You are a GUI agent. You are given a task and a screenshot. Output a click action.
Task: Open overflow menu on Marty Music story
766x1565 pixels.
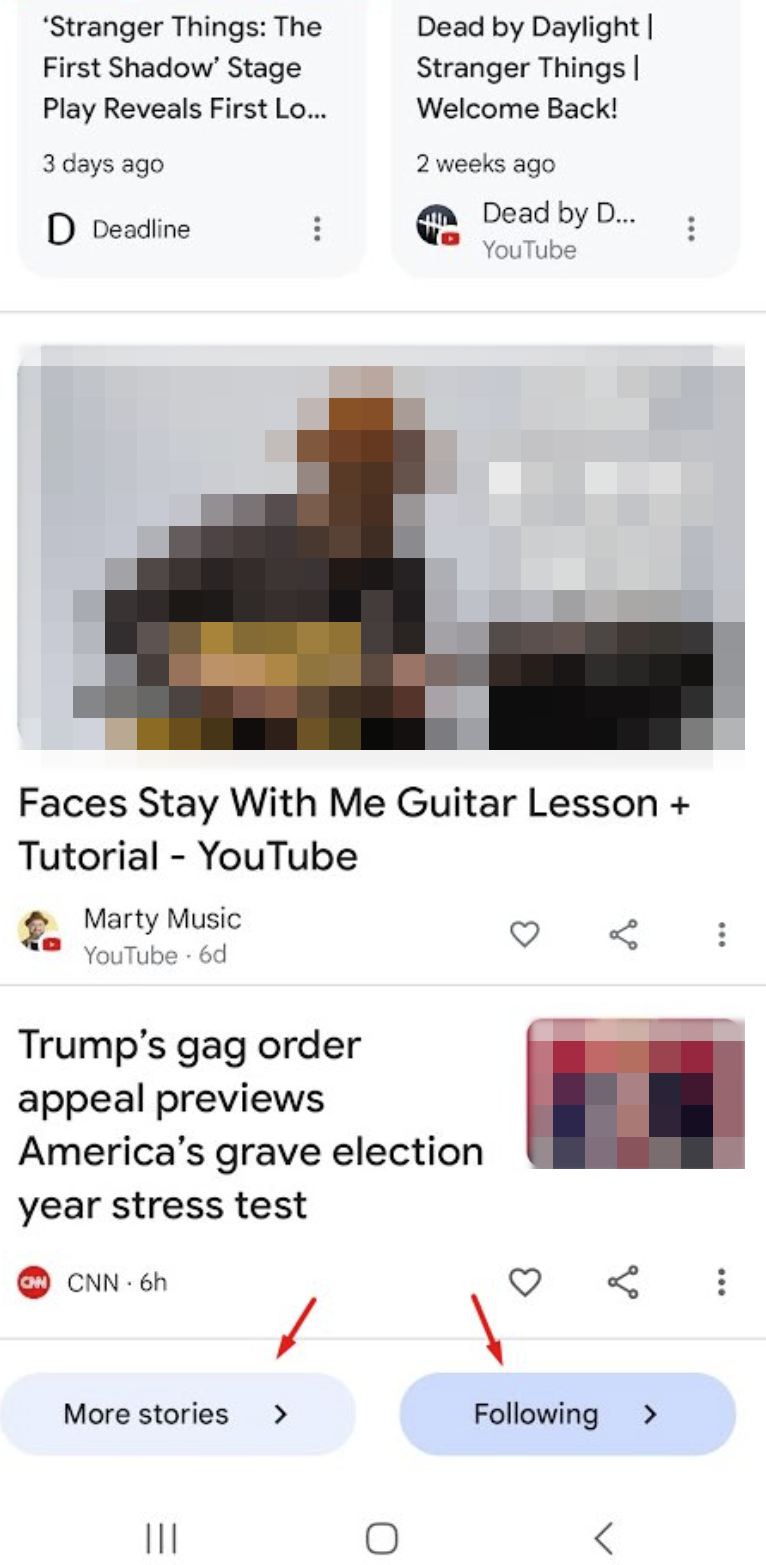[x=721, y=934]
